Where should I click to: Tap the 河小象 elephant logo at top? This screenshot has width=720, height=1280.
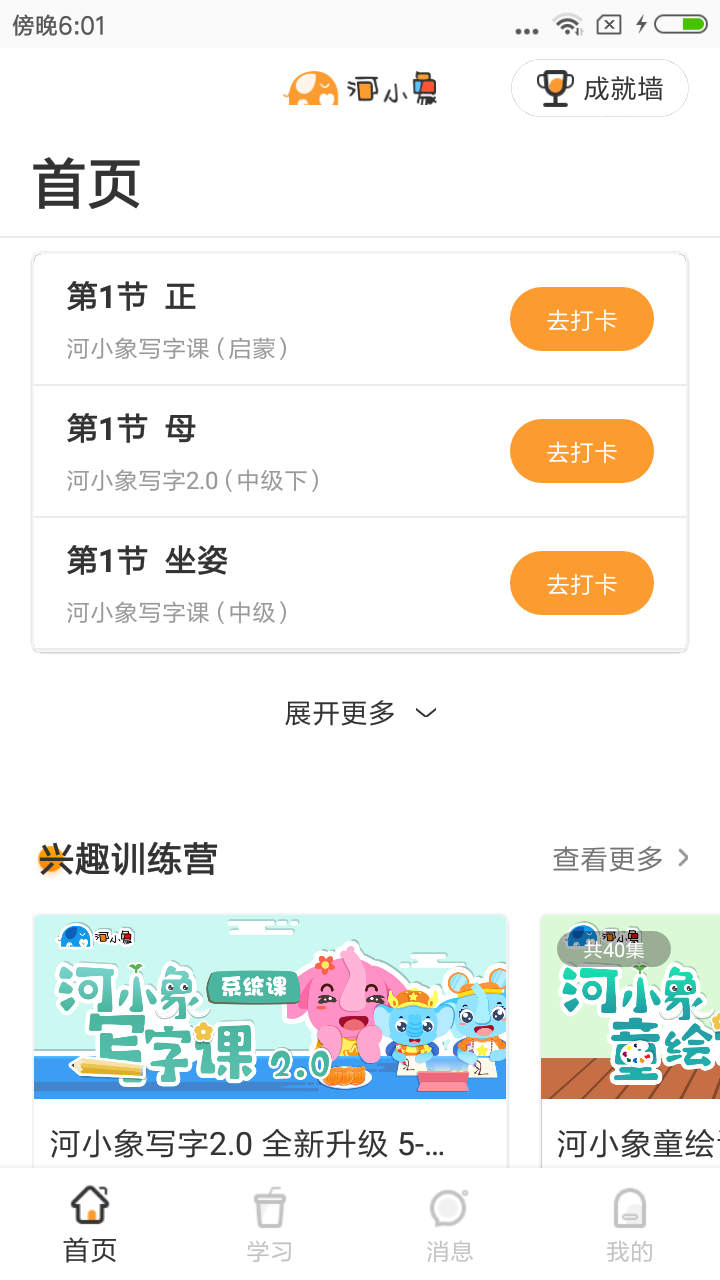pos(312,88)
